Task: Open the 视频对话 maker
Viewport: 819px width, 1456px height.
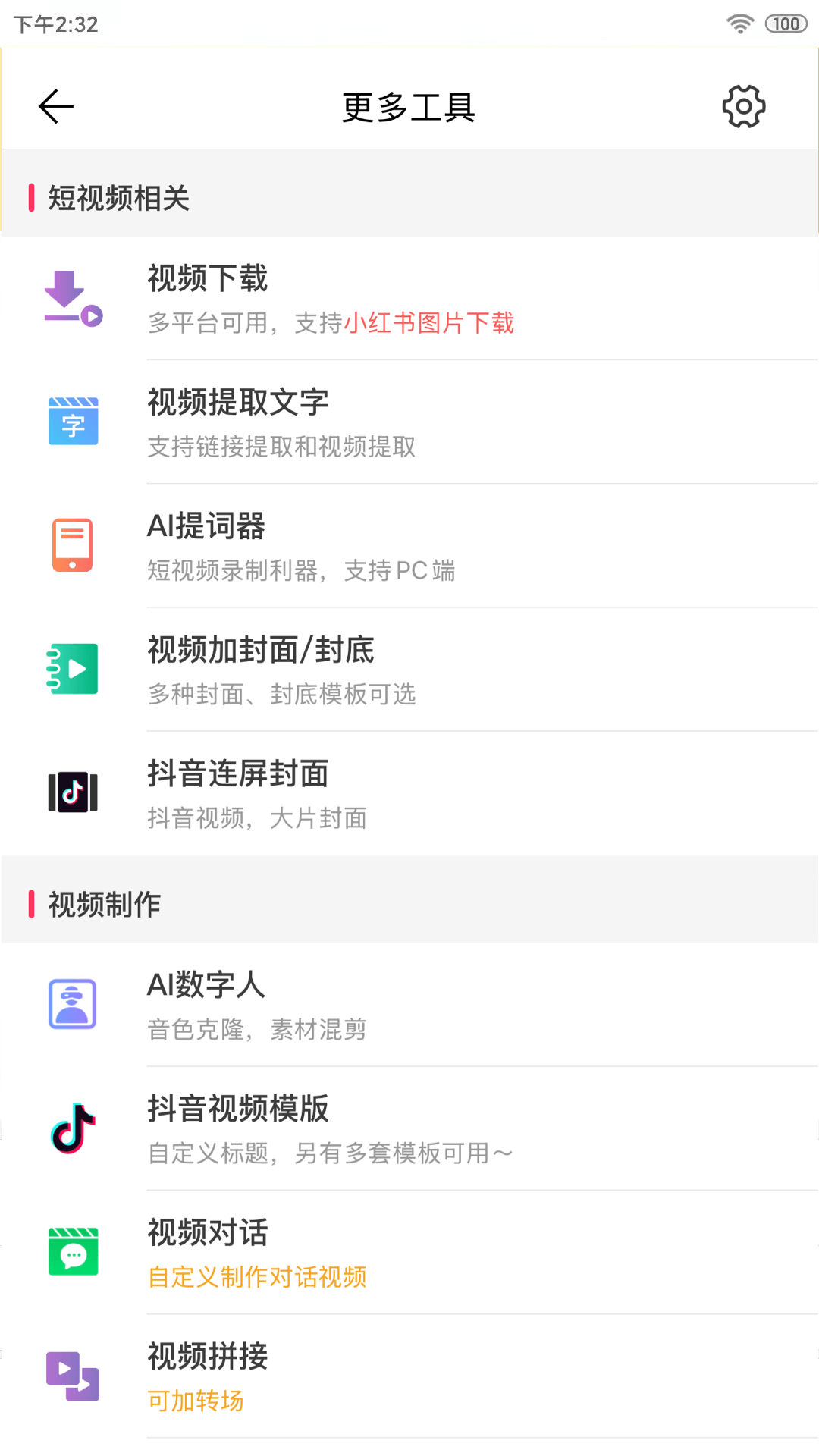Action: point(409,1251)
